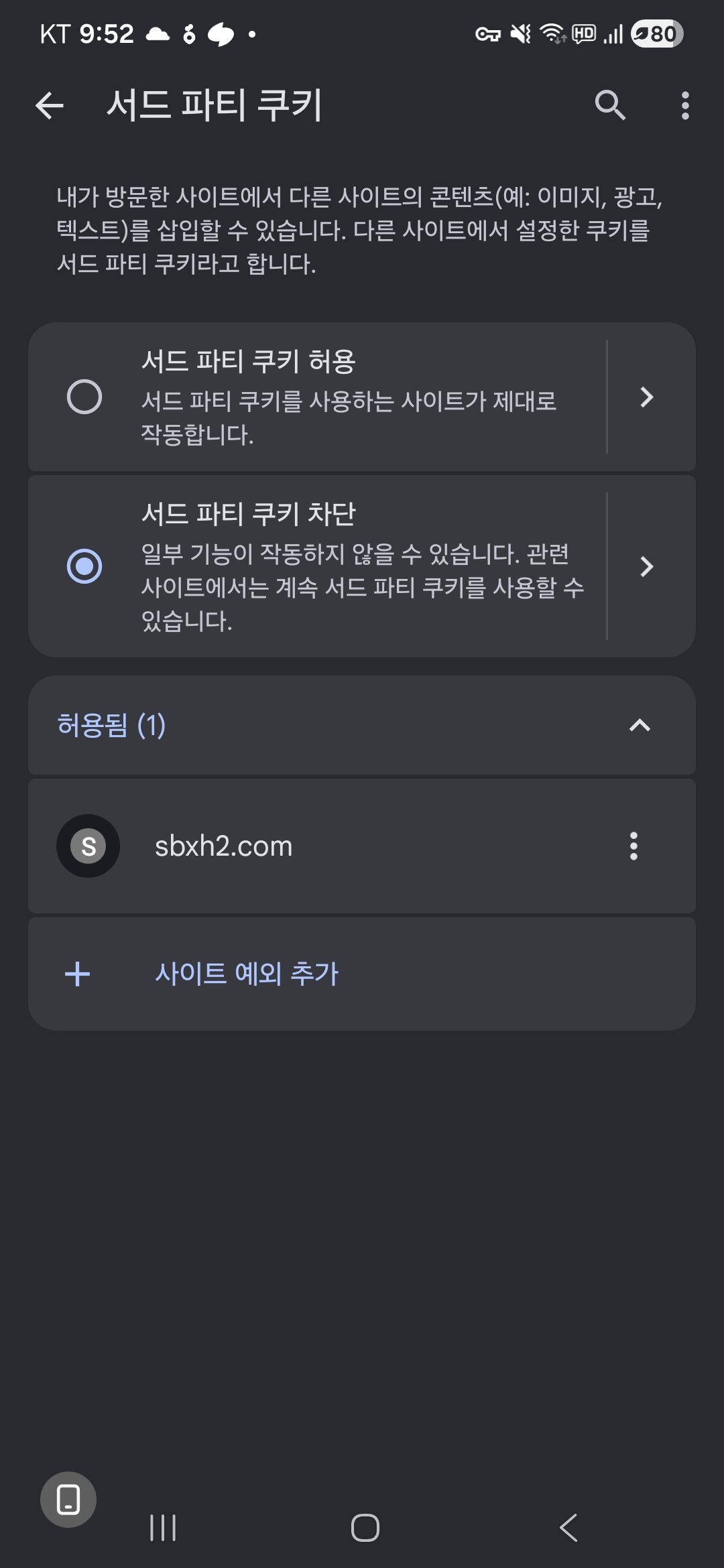Image resolution: width=724 pixels, height=1568 pixels.
Task: Tap the system home button
Action: 365,1528
